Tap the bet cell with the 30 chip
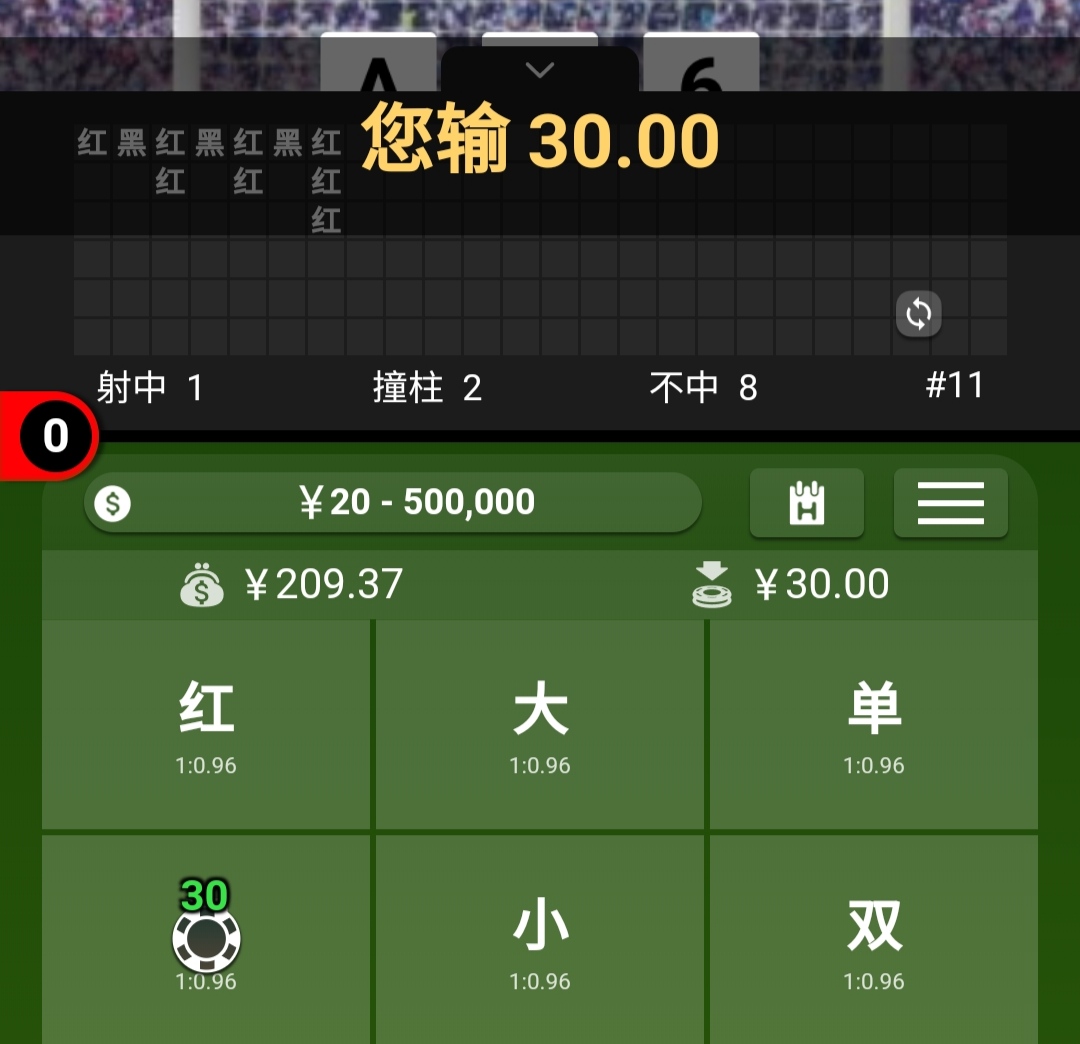Viewport: 1080px width, 1044px height. [206, 938]
